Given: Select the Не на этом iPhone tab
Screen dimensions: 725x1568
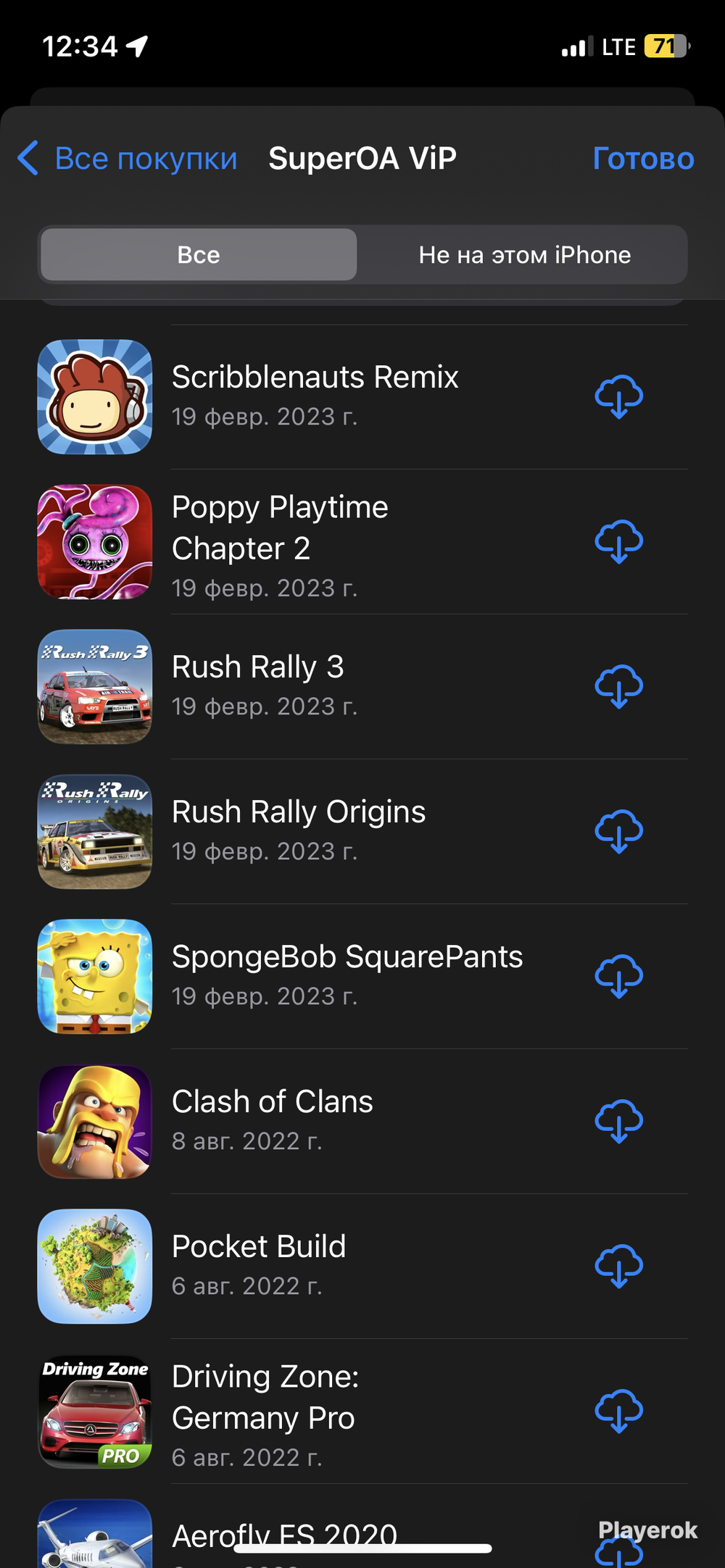Looking at the screenshot, I should [524, 254].
